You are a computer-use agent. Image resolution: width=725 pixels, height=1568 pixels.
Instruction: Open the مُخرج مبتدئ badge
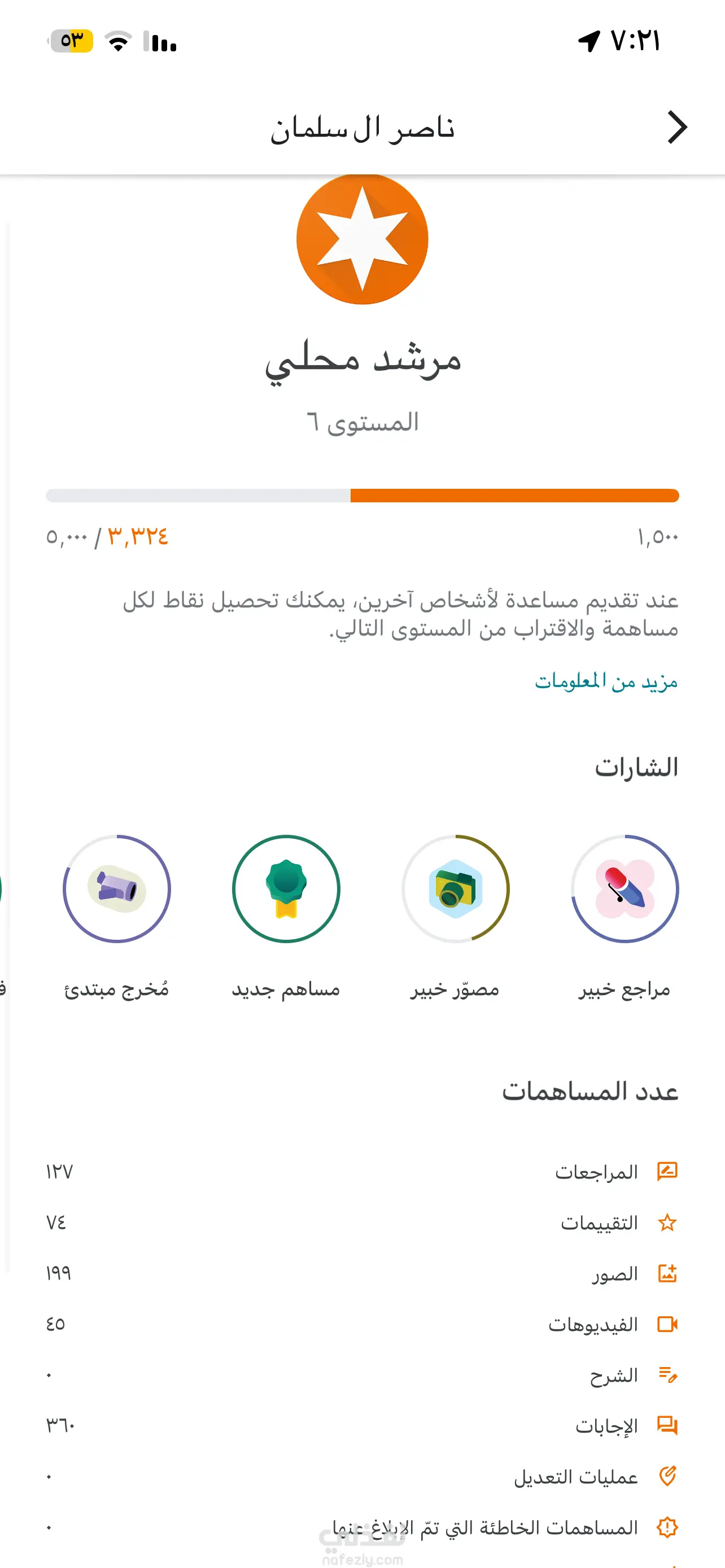coord(117,888)
